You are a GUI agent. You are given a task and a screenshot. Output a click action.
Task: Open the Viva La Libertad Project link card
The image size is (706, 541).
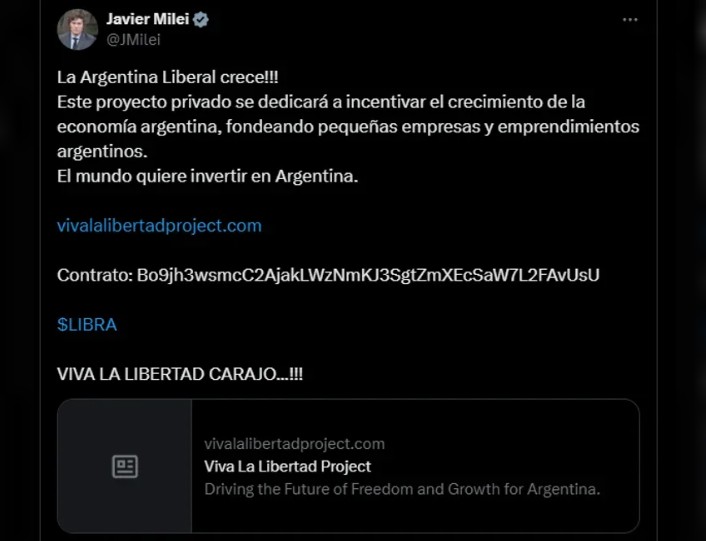348,466
